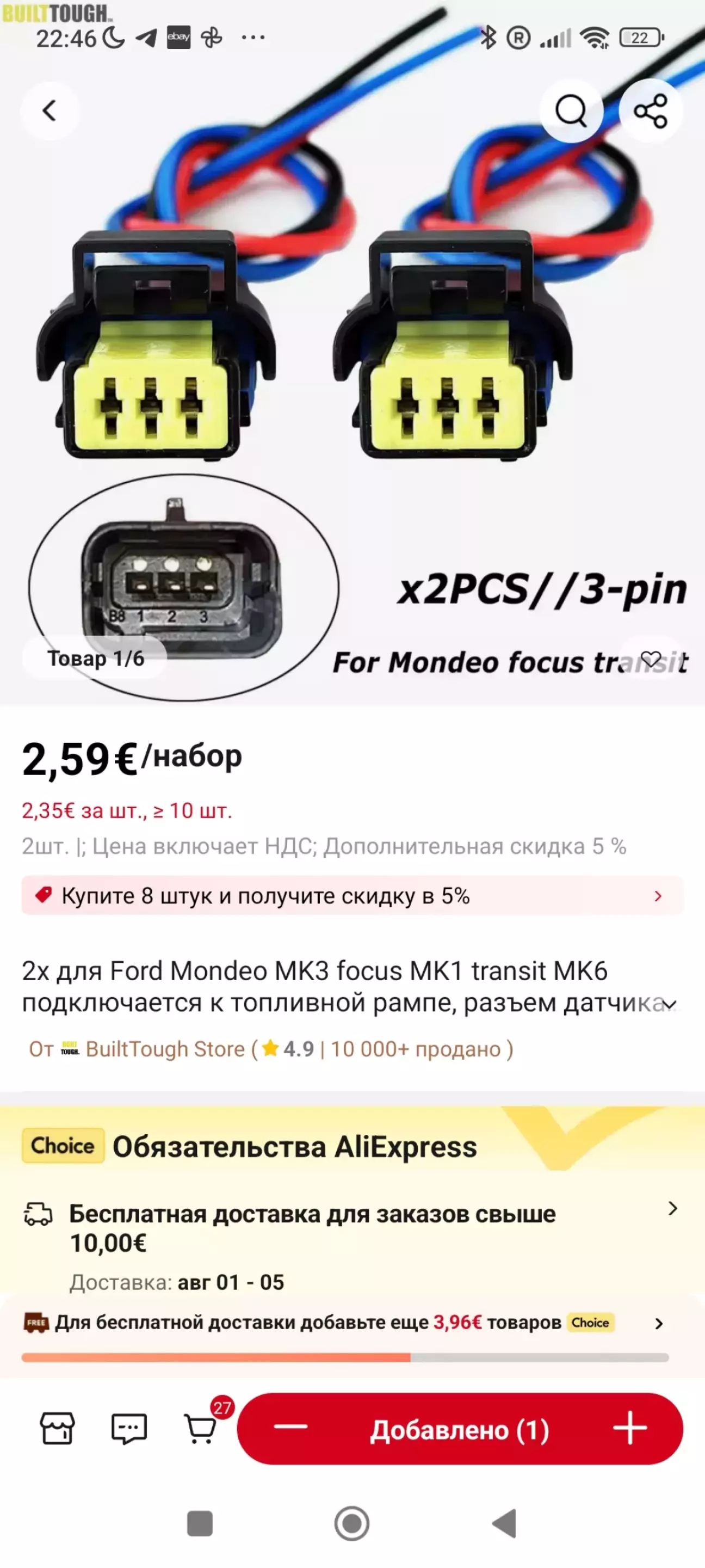Open search from the magnifier icon
Image resolution: width=705 pixels, height=1568 pixels.
[x=571, y=111]
